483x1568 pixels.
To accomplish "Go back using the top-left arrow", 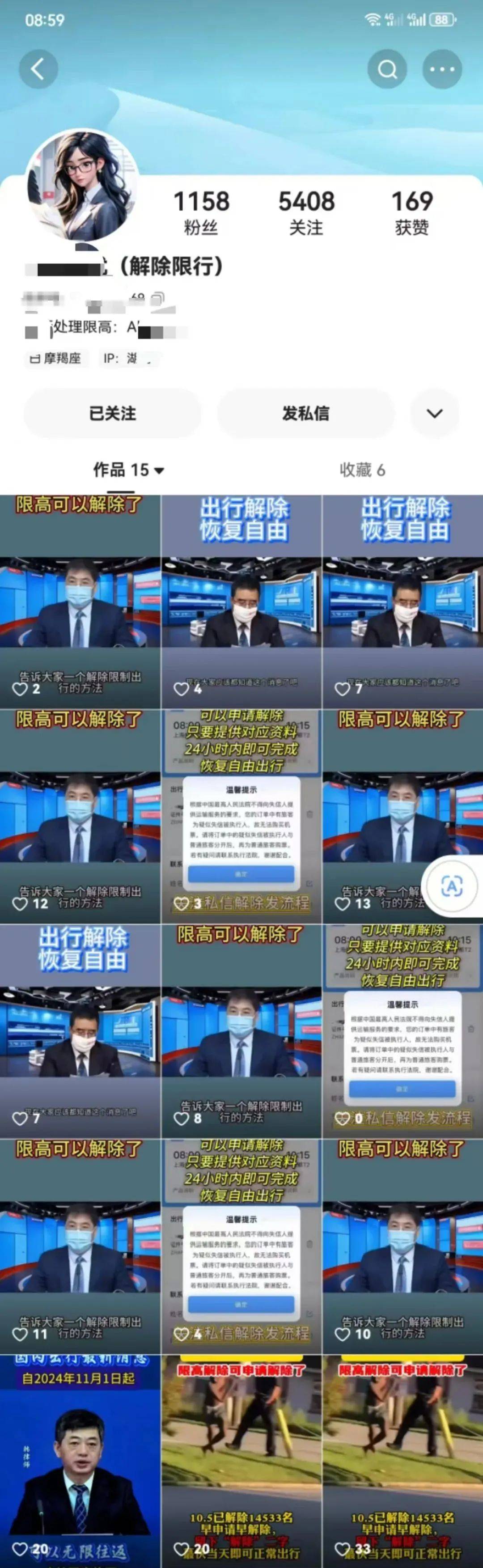I will pos(38,69).
